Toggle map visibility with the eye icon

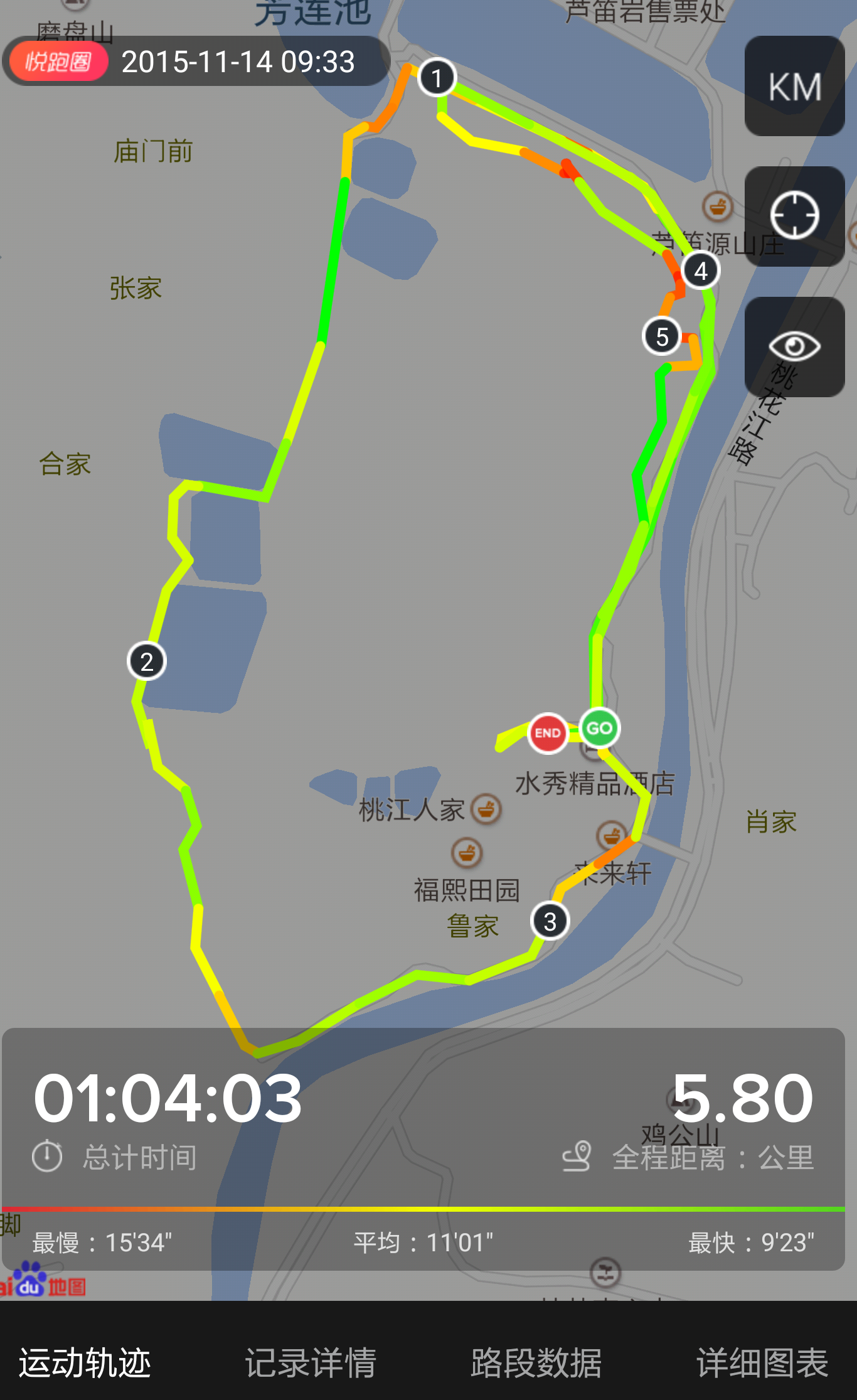[x=794, y=346]
